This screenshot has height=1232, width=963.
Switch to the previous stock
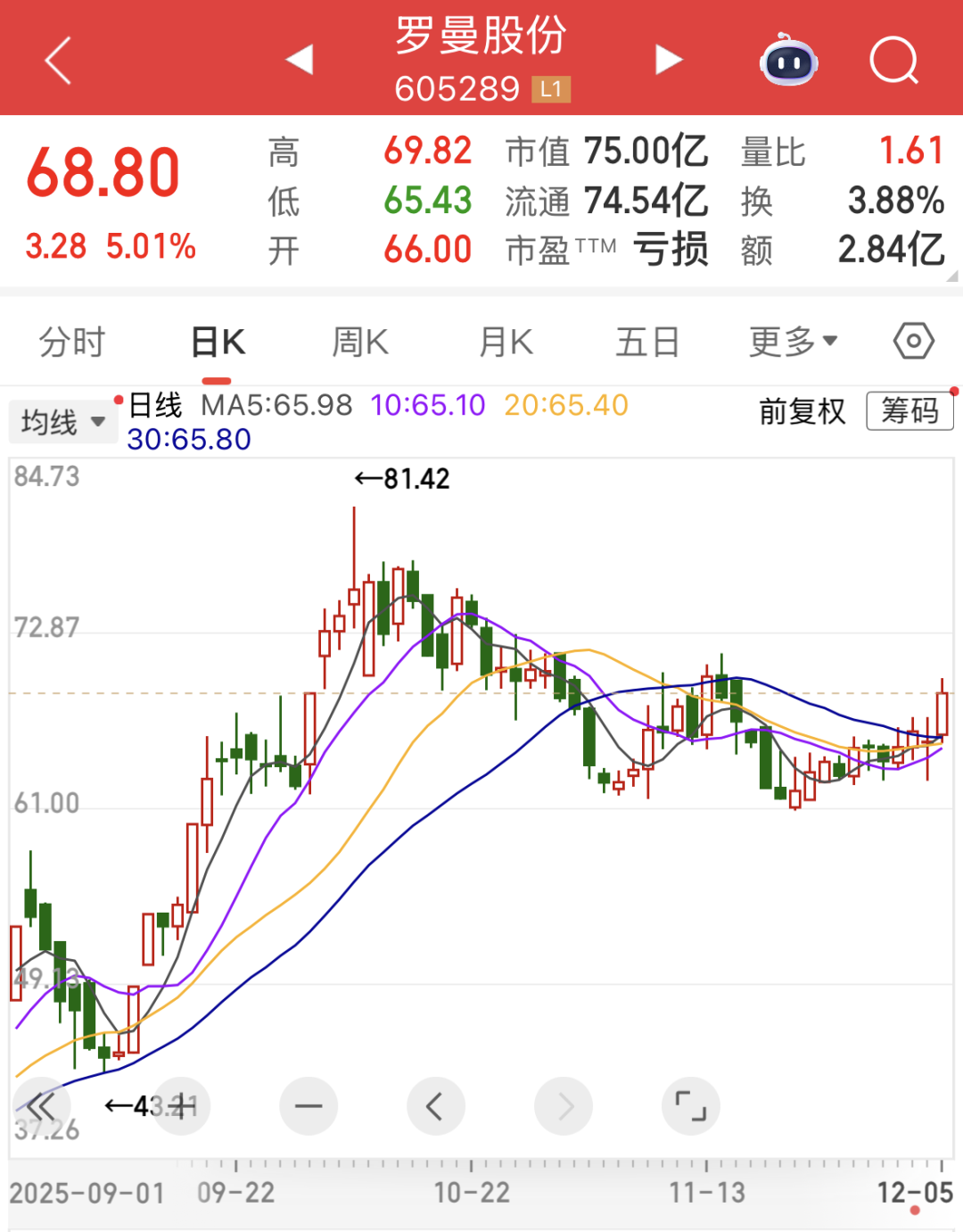[300, 60]
